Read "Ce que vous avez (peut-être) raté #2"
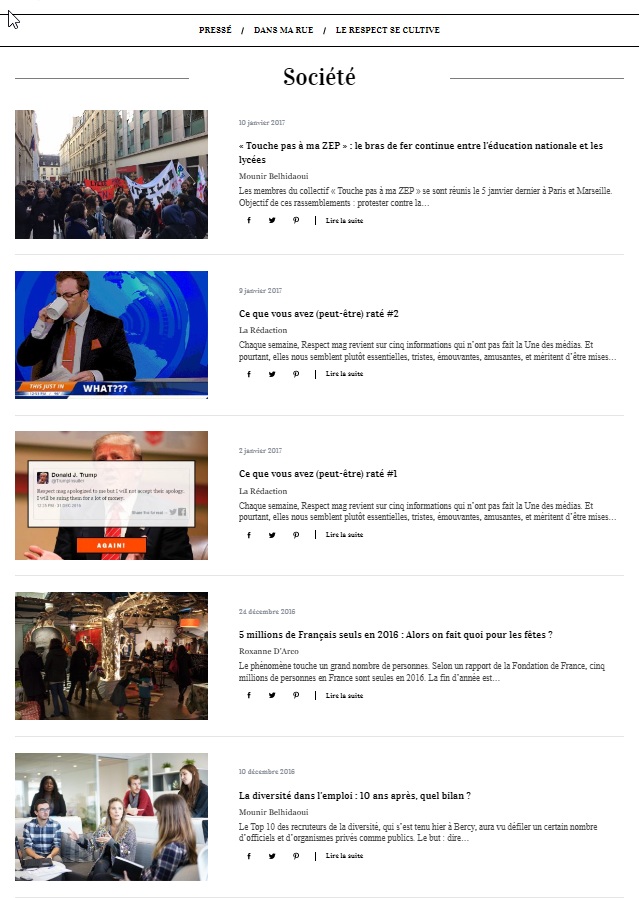The image size is (641, 898). [318, 313]
